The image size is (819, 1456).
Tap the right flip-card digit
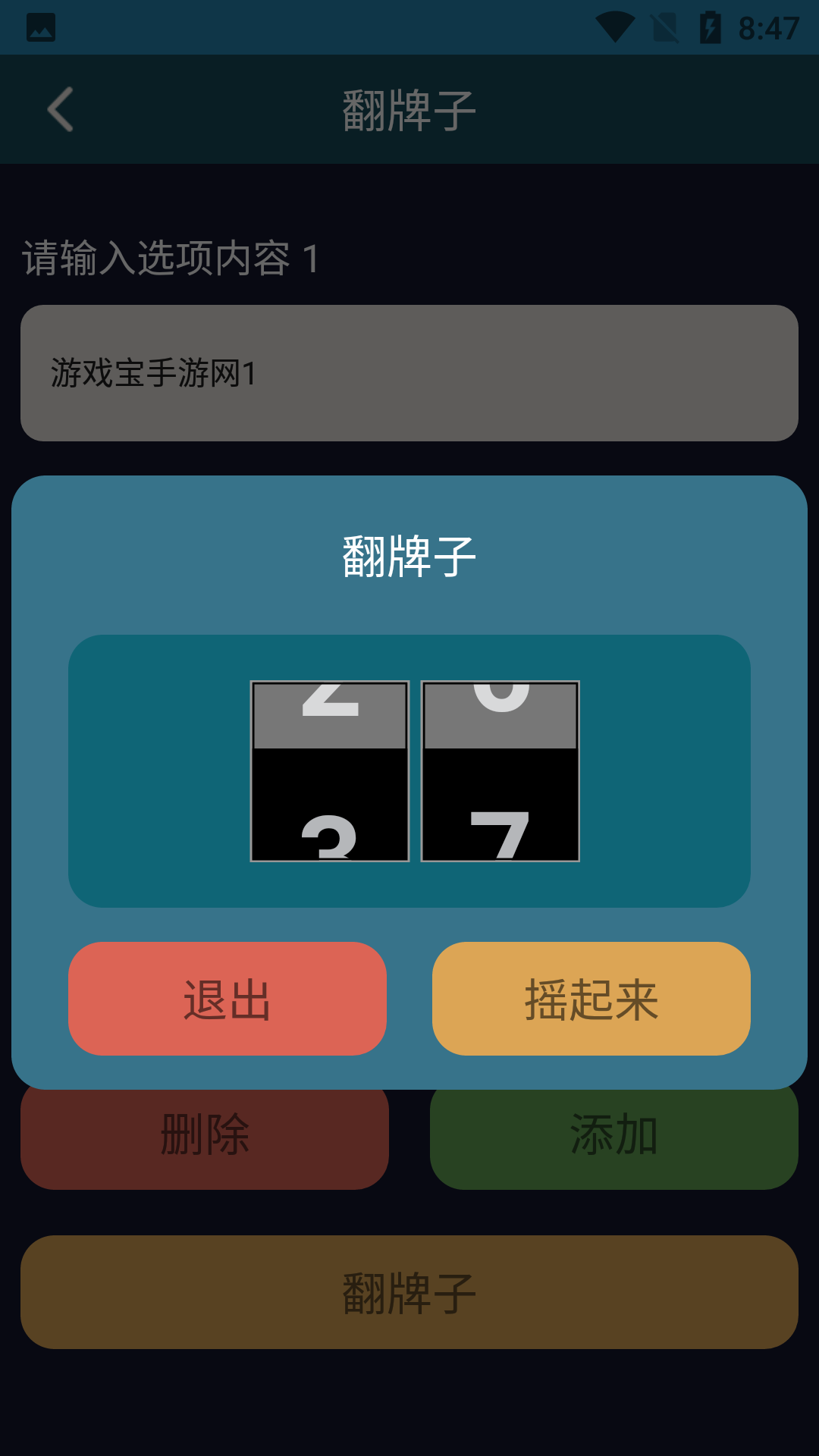coord(500,770)
